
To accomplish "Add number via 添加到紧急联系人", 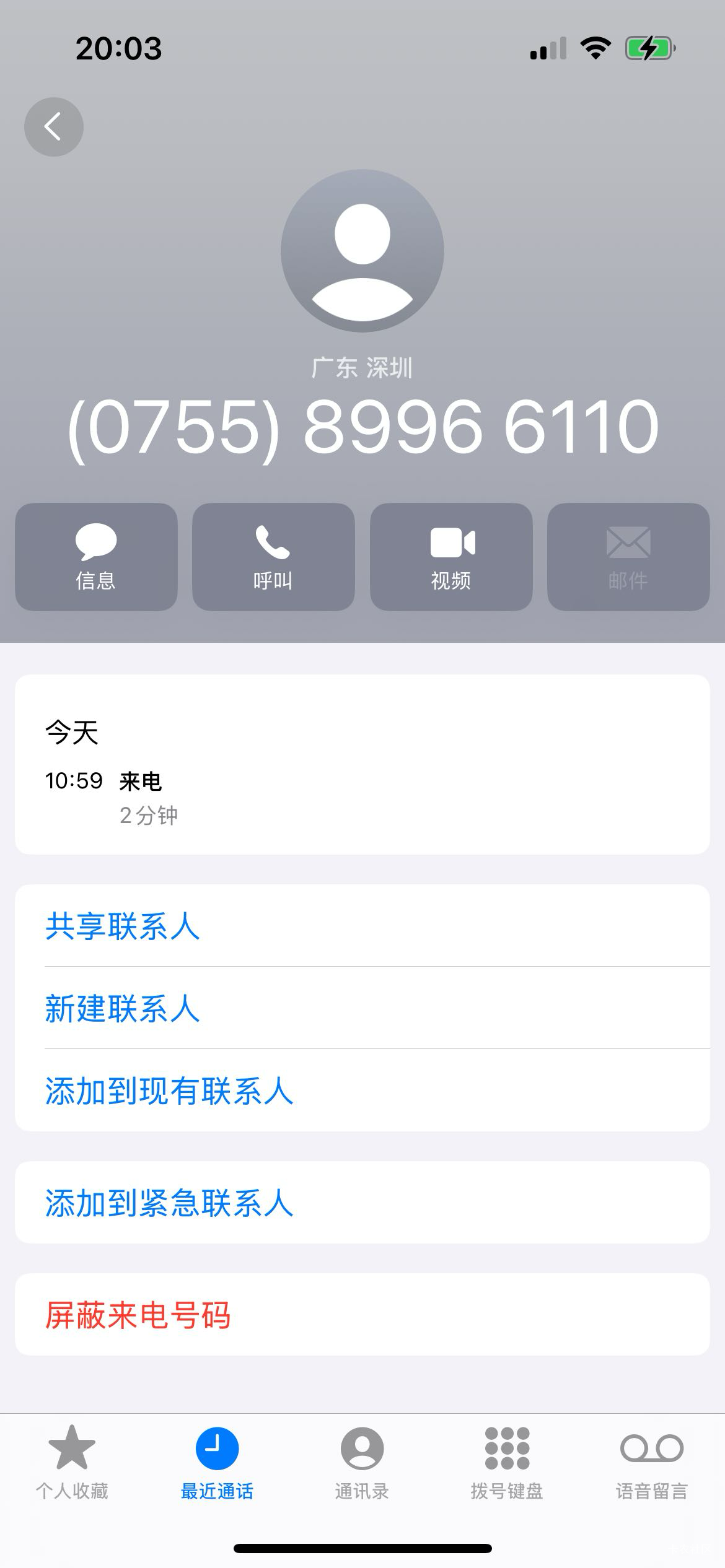I will pyautogui.click(x=169, y=1203).
